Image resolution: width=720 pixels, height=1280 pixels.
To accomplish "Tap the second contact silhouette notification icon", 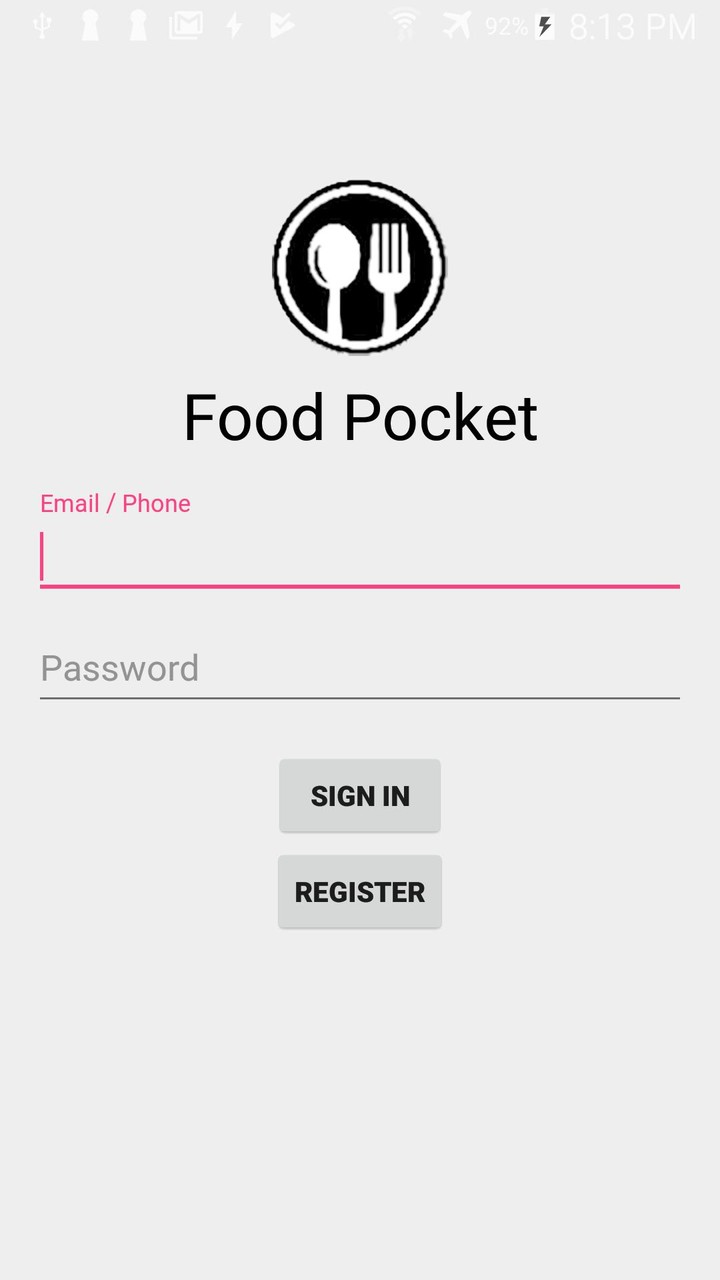I will (137, 25).
